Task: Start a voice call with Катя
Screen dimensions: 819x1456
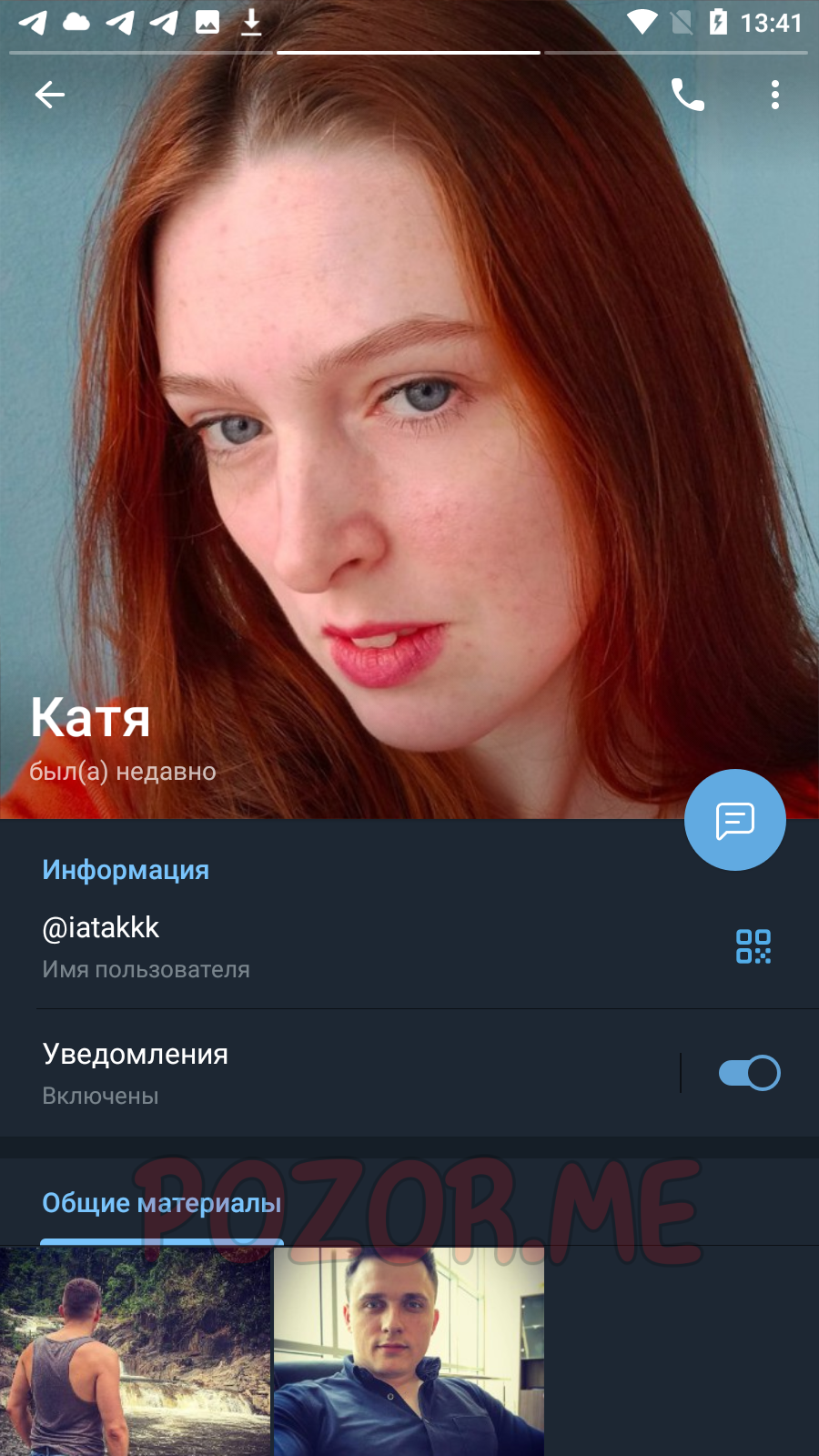Action: pos(688,95)
